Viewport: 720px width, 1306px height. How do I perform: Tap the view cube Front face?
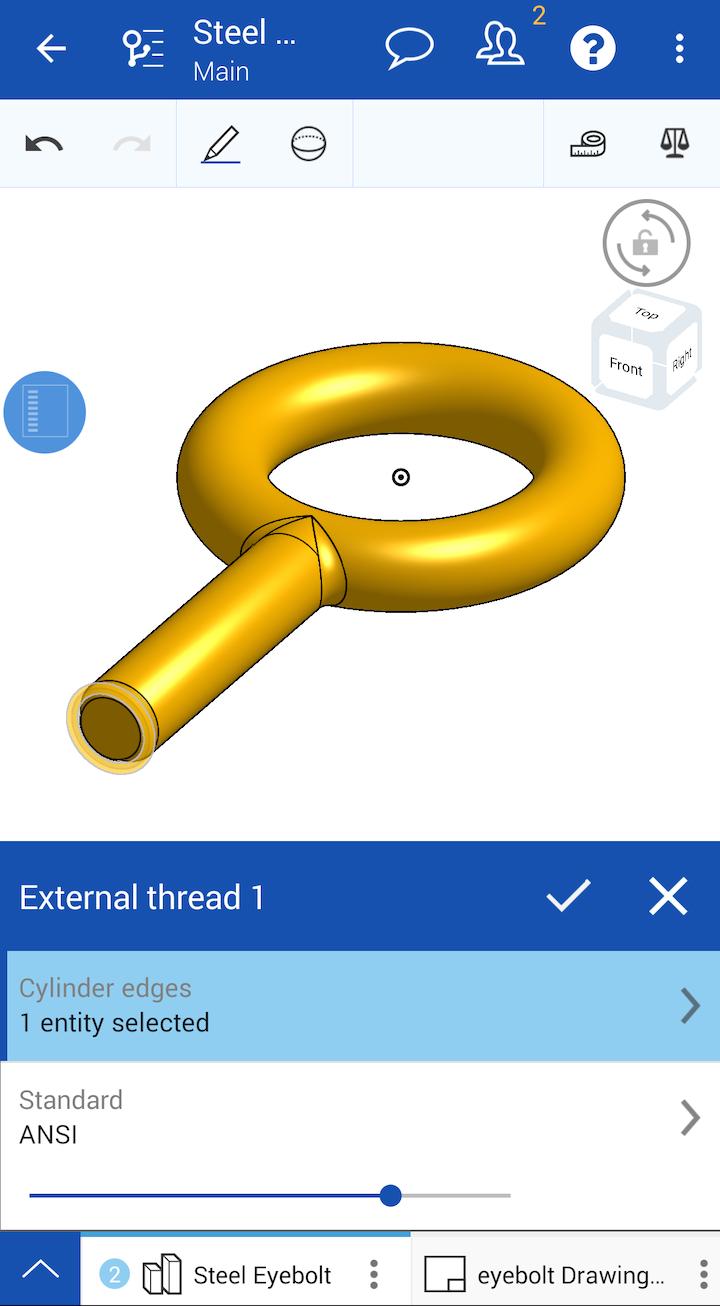point(626,367)
